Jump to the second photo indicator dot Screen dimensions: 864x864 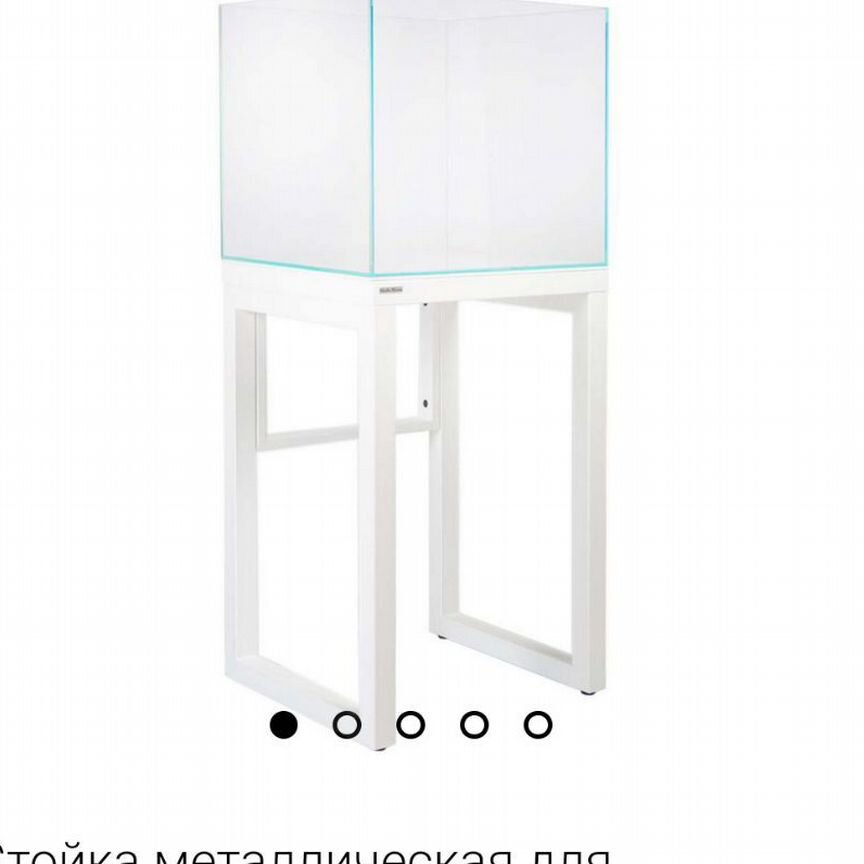(347, 724)
